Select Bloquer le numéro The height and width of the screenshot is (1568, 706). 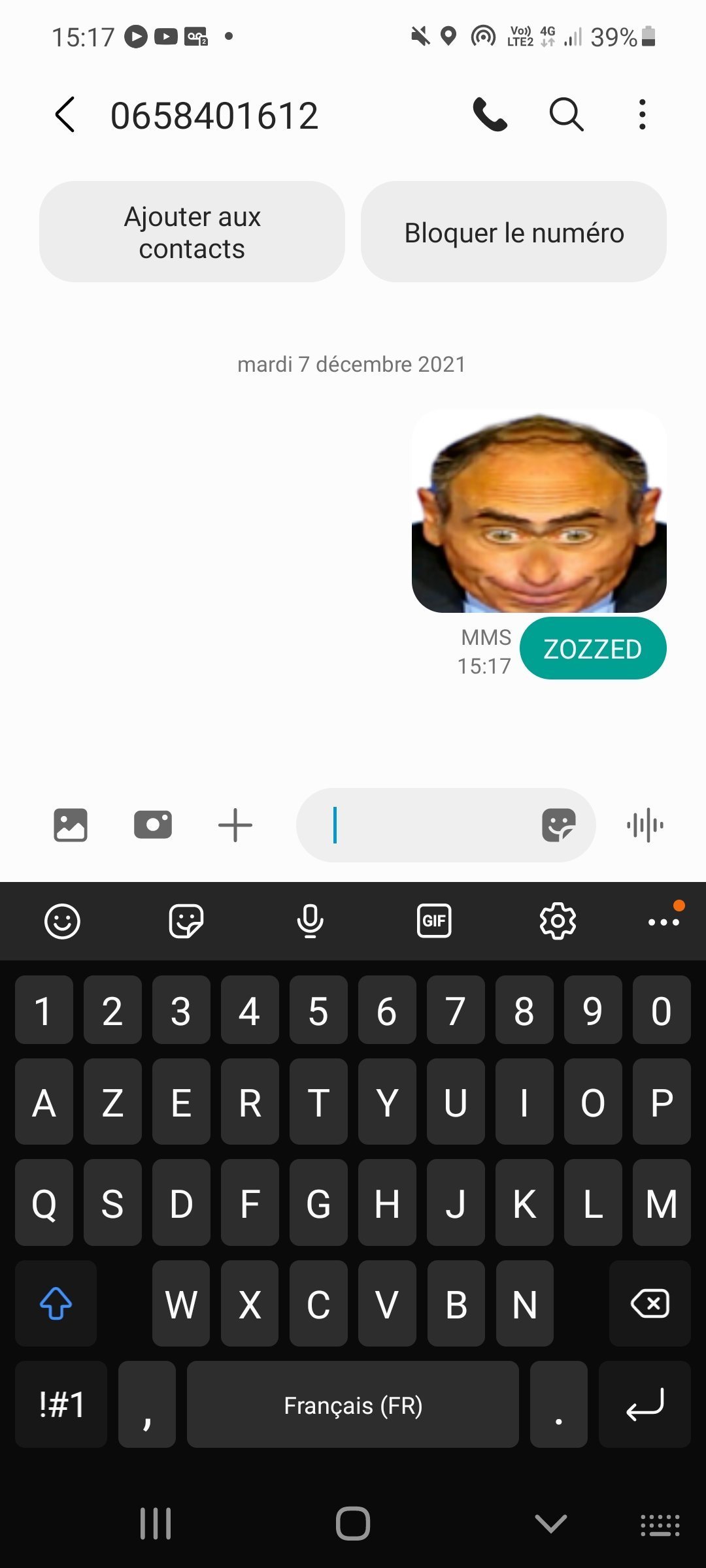514,232
